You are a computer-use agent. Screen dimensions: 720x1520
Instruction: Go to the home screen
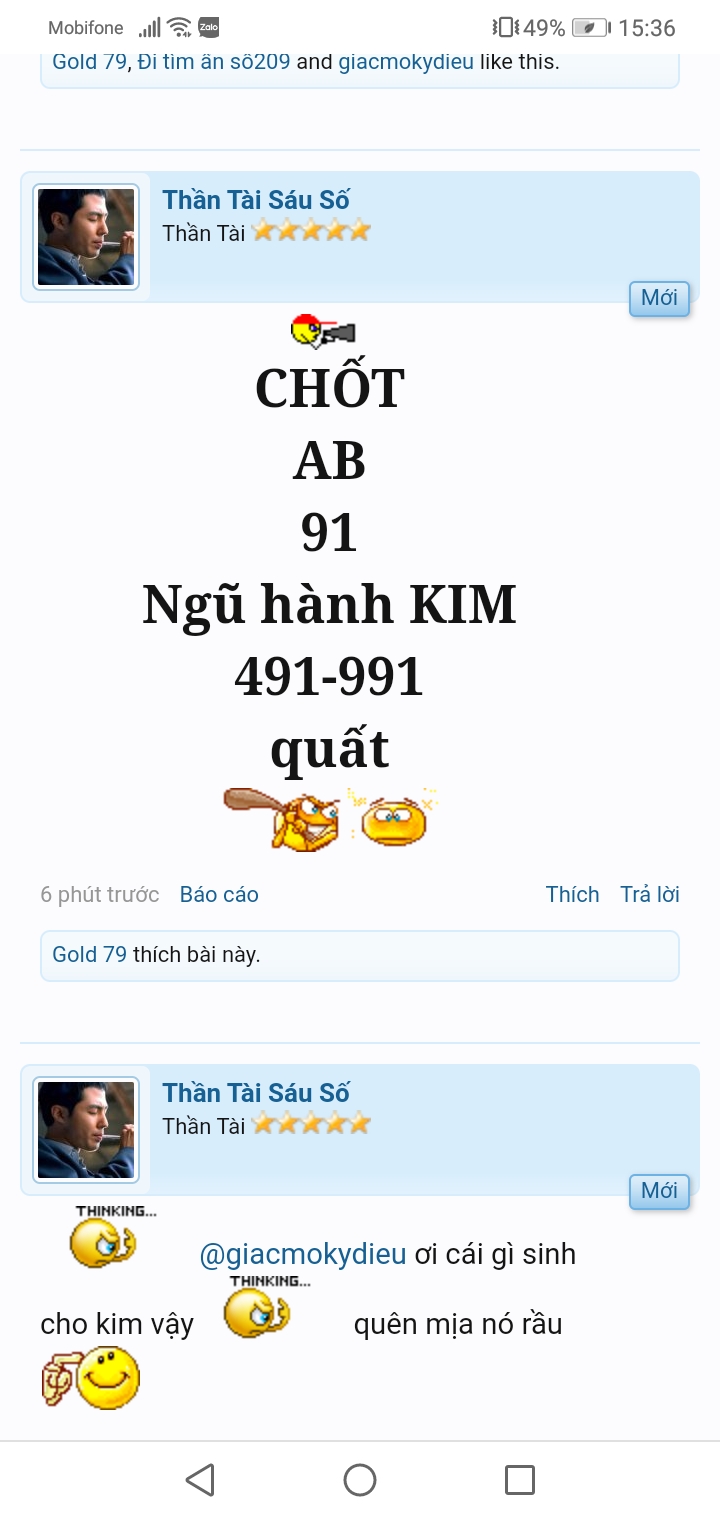coord(360,1480)
